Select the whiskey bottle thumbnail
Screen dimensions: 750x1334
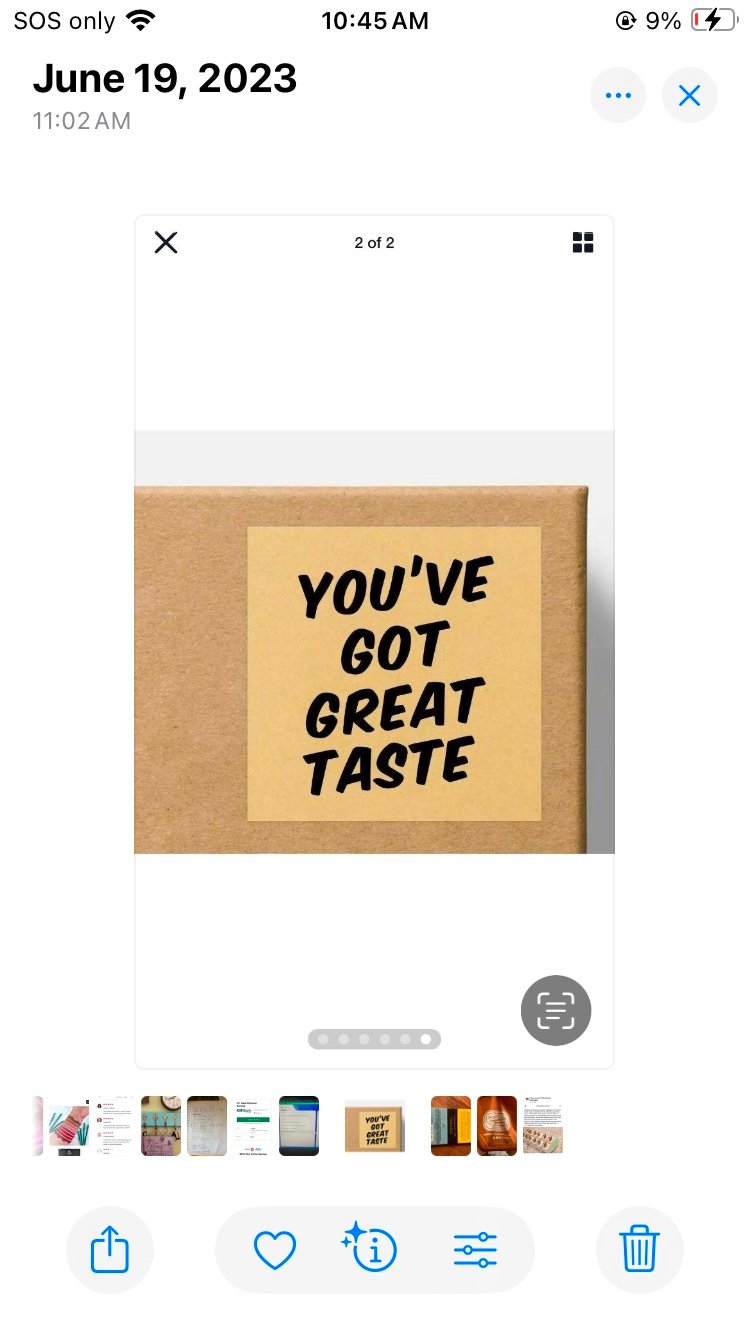[497, 1126]
